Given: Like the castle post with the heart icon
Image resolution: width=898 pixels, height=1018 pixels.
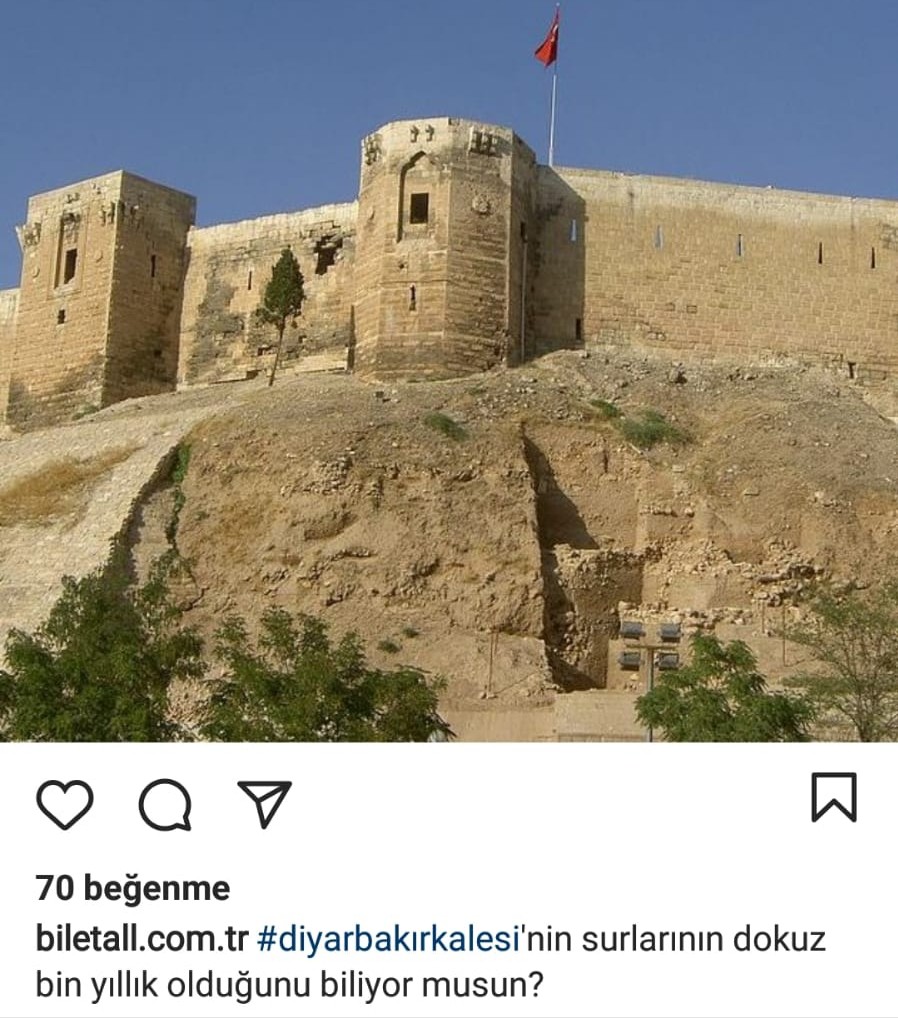Looking at the screenshot, I should (65, 803).
